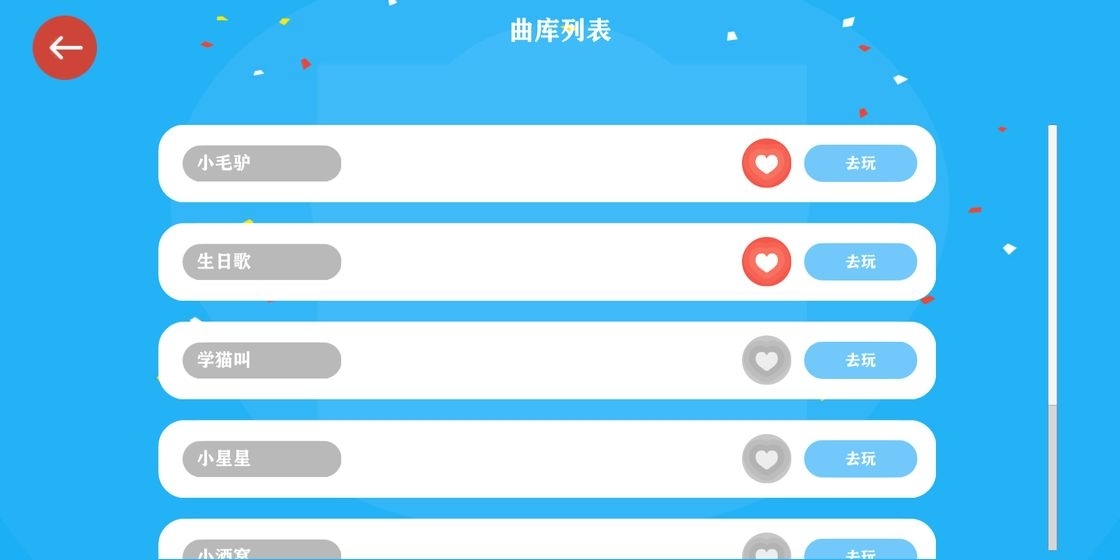Unfavorite the song 小毛驴
Viewport: 1120px width, 560px height.
coord(766,163)
